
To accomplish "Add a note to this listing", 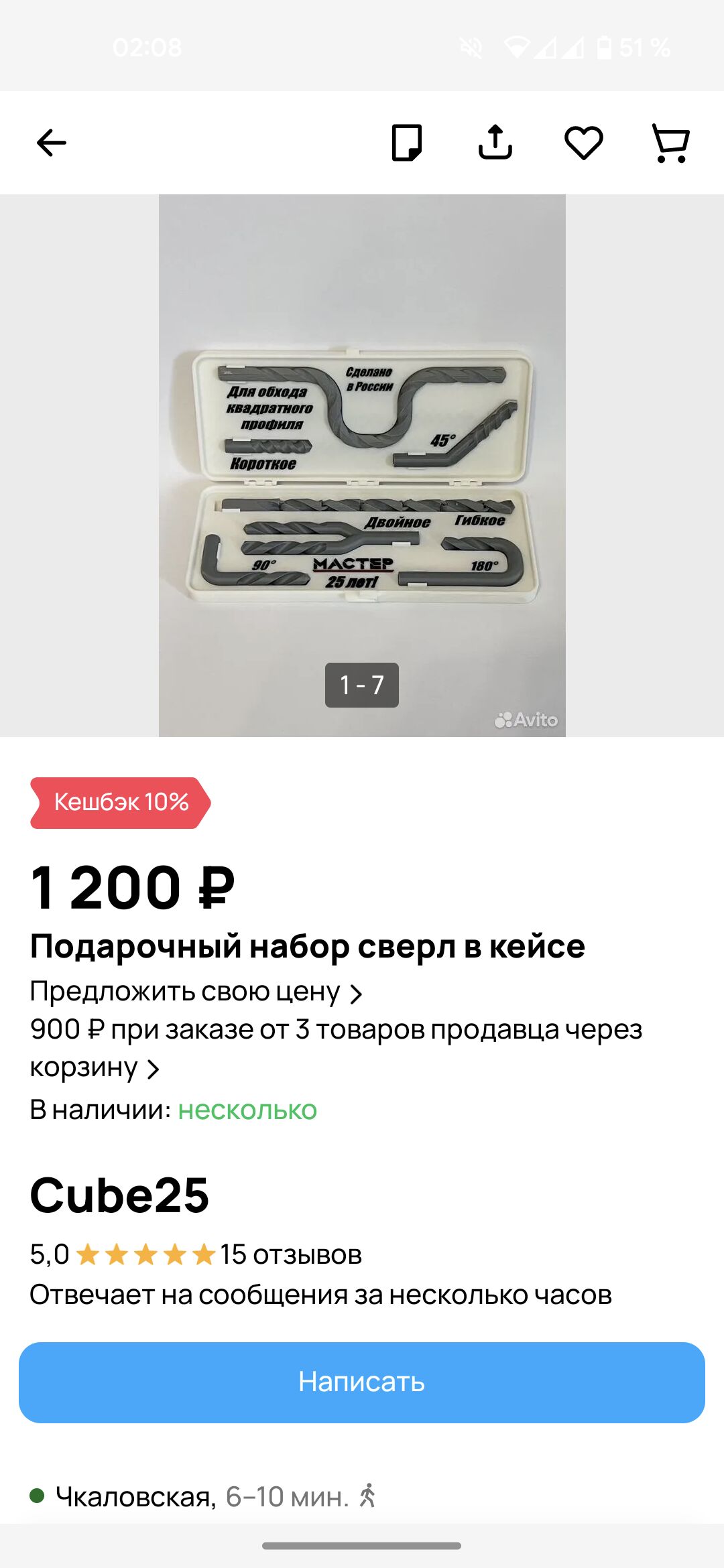I will click(x=407, y=143).
